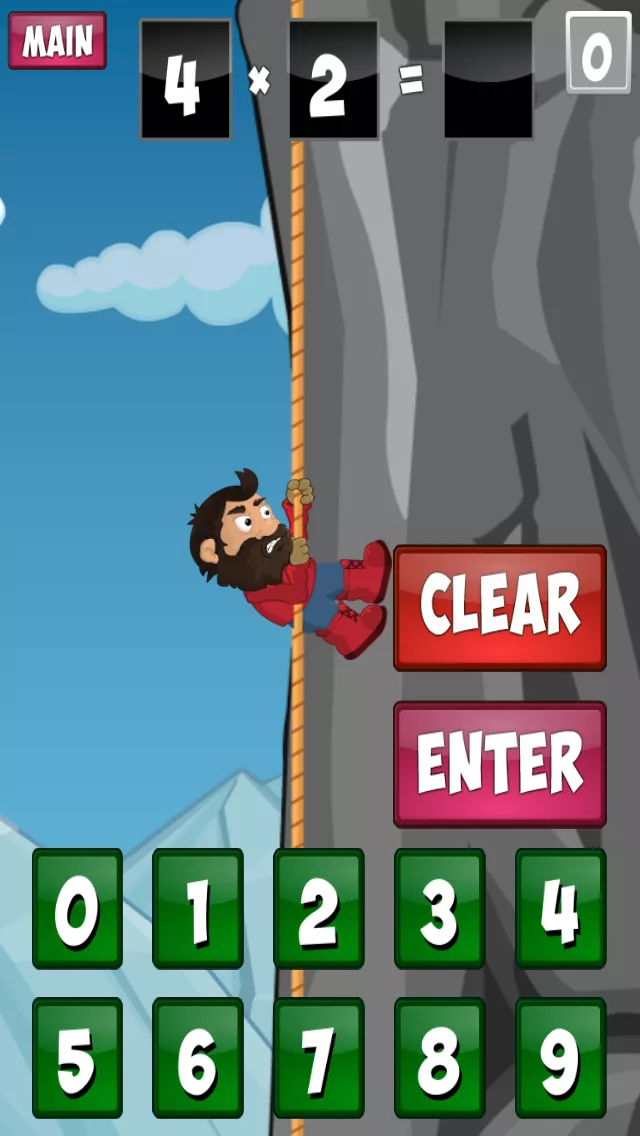Image resolution: width=640 pixels, height=1136 pixels.
Task: Return to the MAIN menu
Action: tap(57, 41)
